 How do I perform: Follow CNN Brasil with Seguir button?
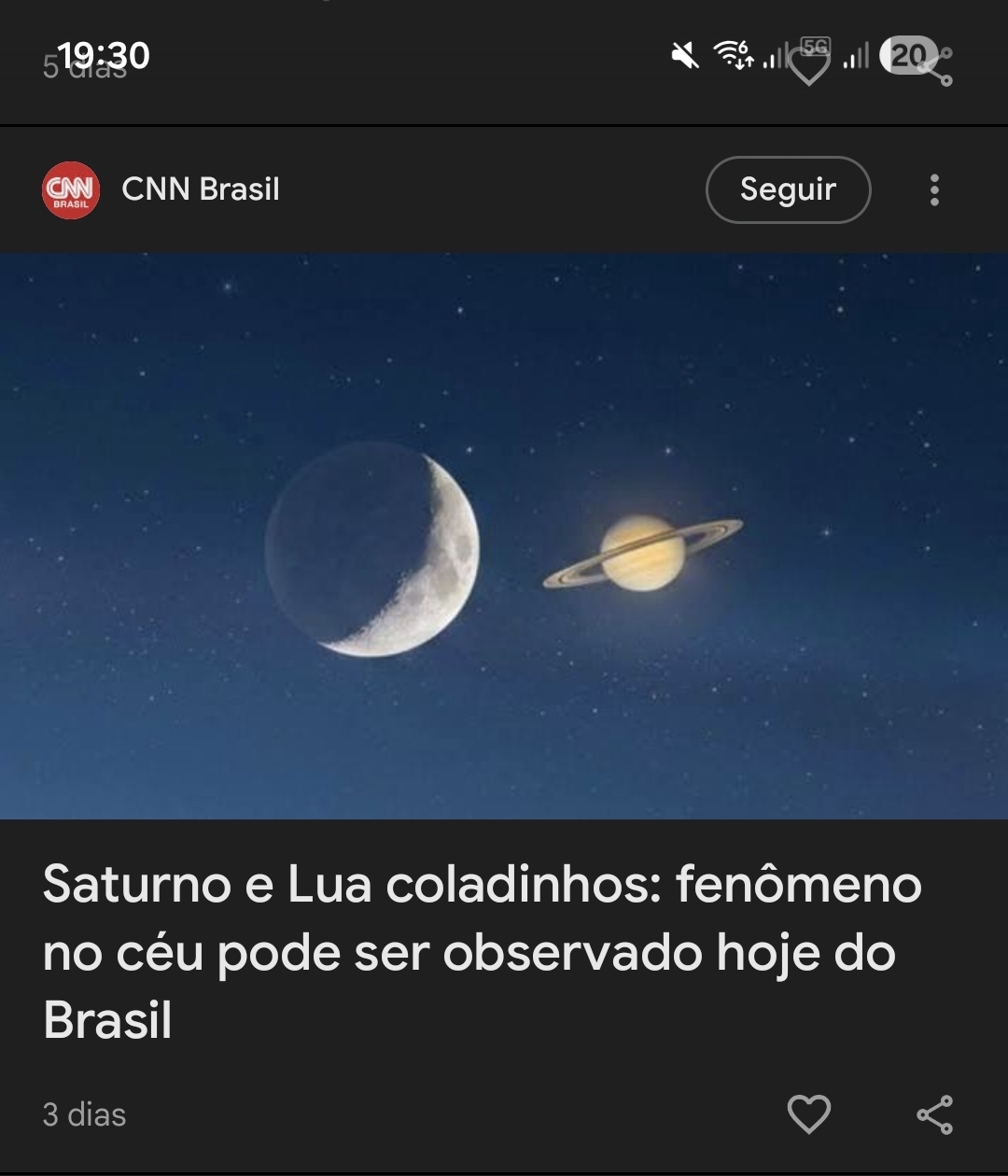point(788,189)
